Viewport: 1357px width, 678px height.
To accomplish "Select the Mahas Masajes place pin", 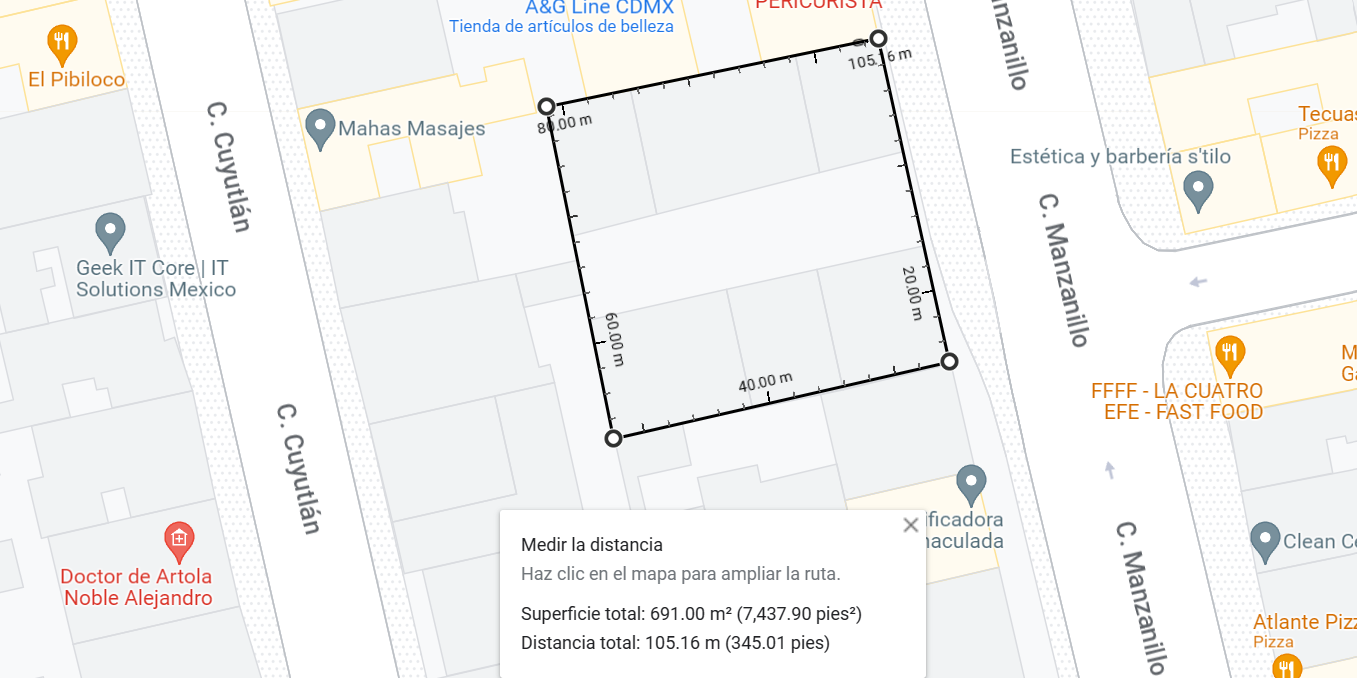I will (320, 128).
